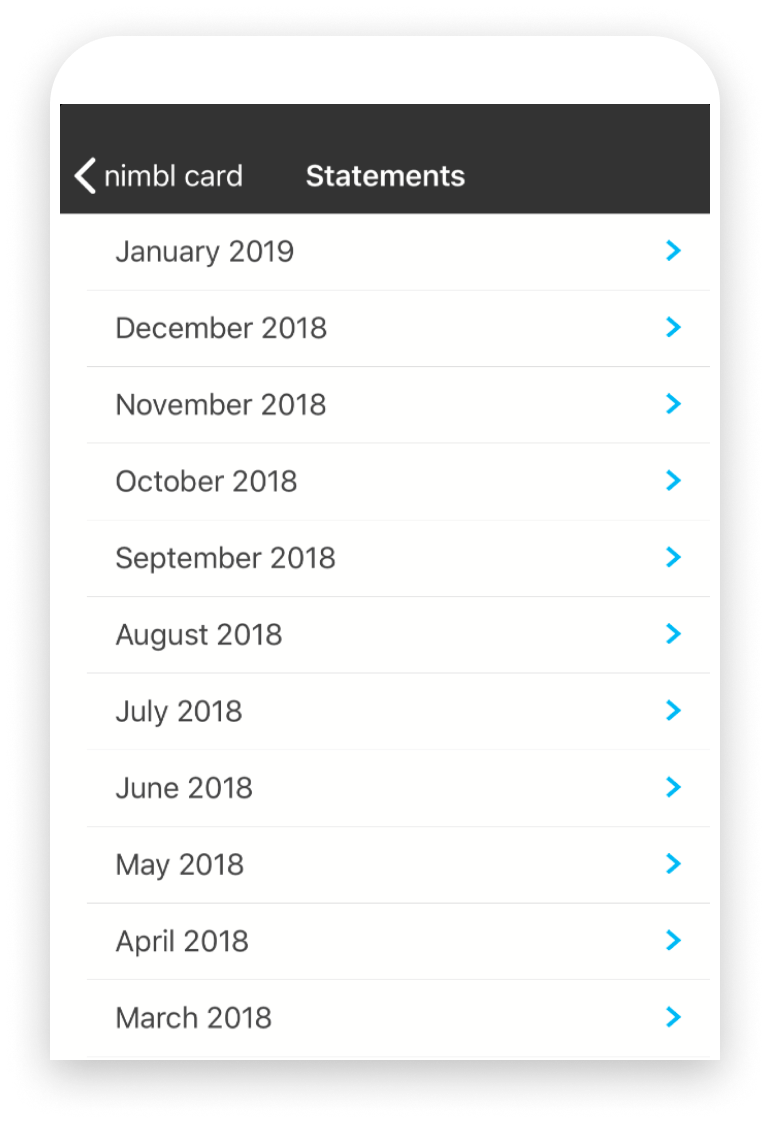The height and width of the screenshot is (1122, 768).
Task: Go back to nimbl card
Action: [158, 176]
